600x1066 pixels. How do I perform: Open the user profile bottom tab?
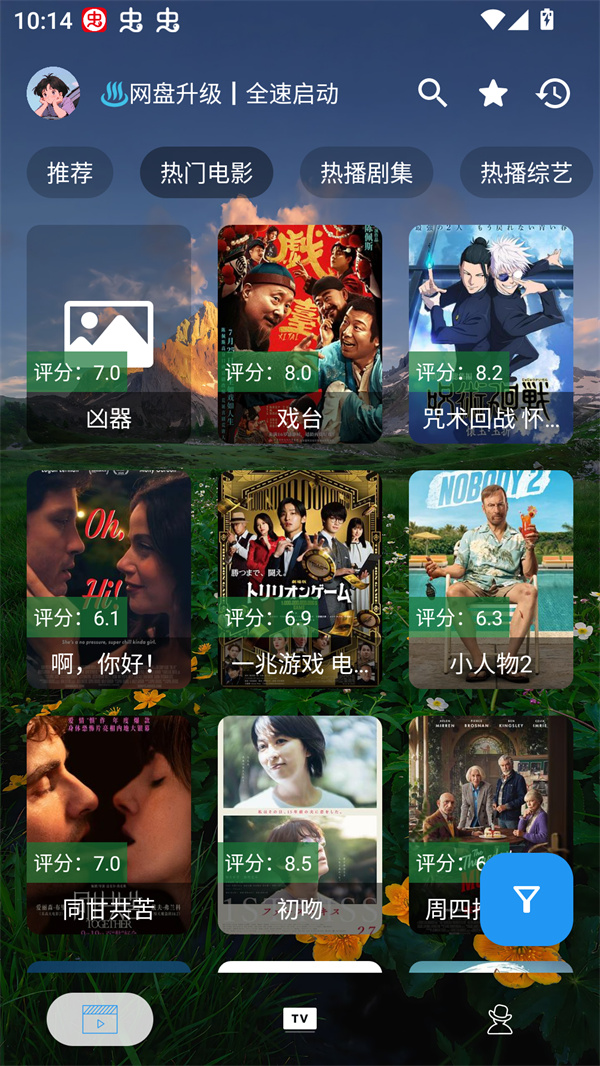499,1019
